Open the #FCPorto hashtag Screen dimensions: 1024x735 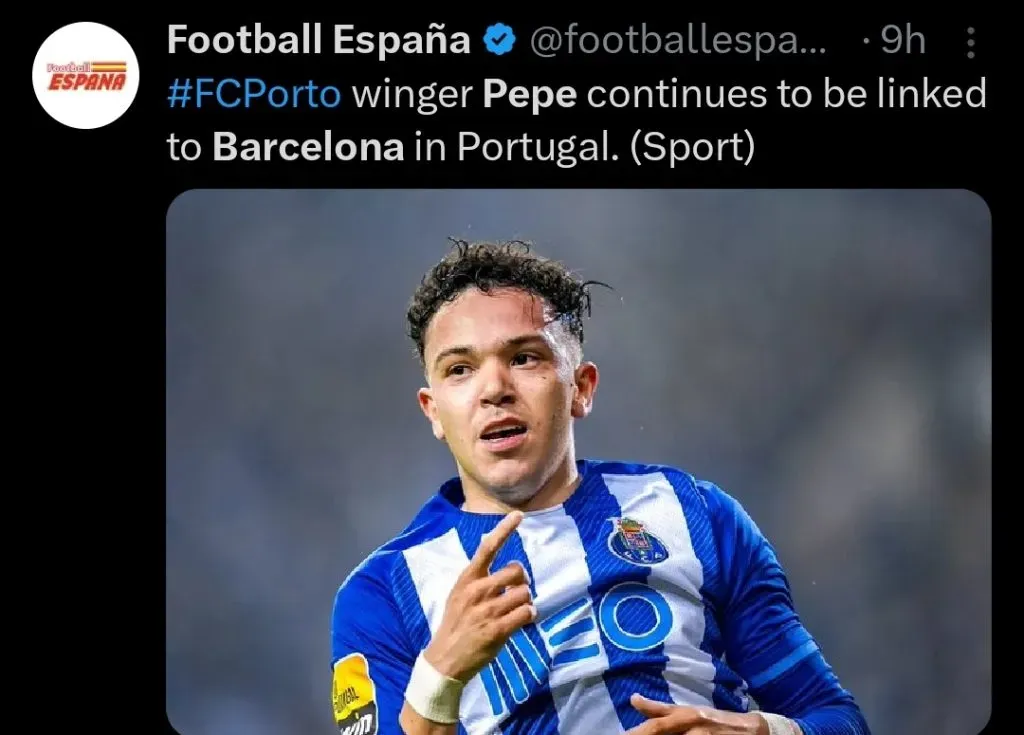pos(254,94)
